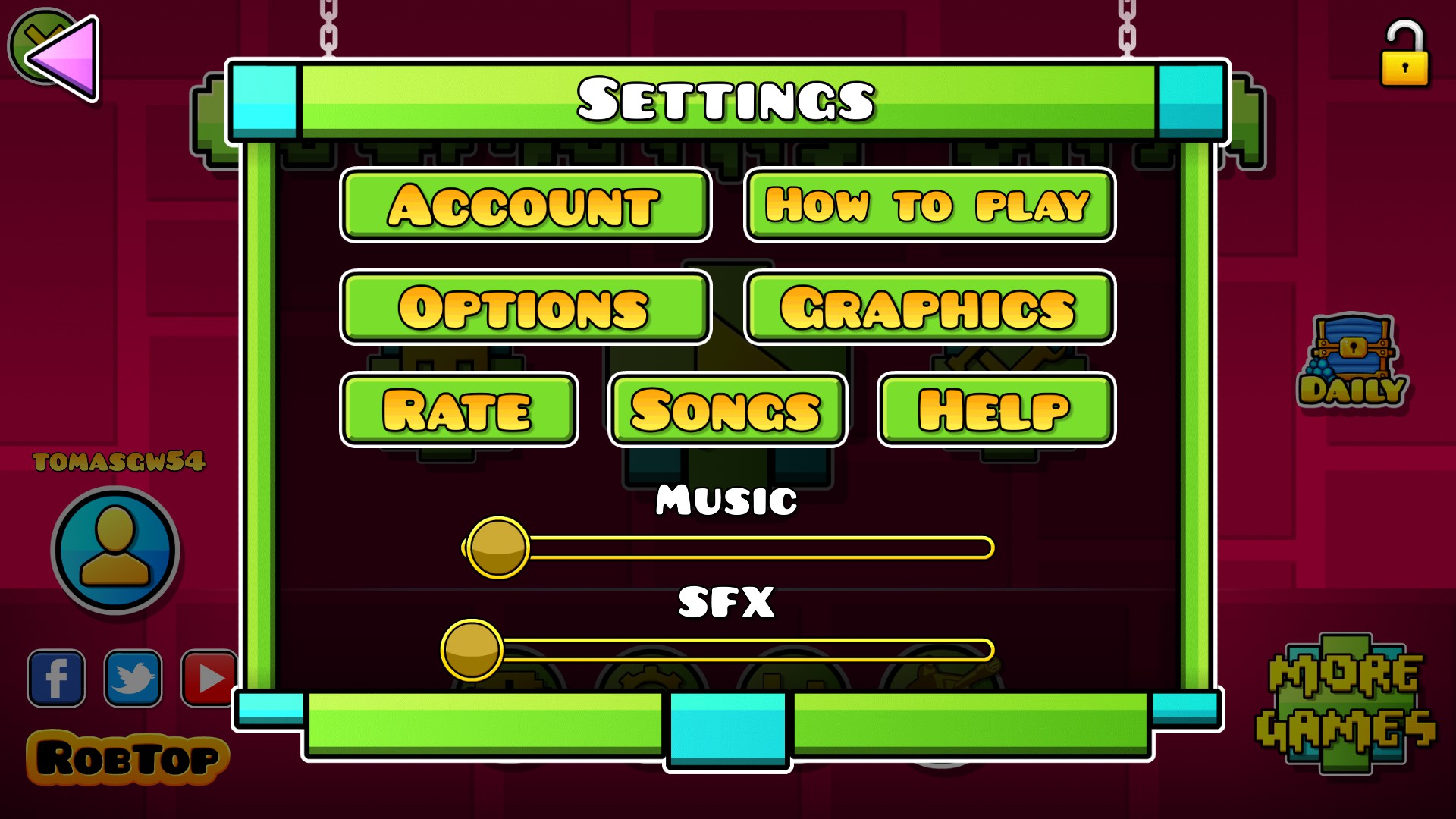1456x819 pixels.
Task: Open the How to Play guide
Action: point(929,206)
